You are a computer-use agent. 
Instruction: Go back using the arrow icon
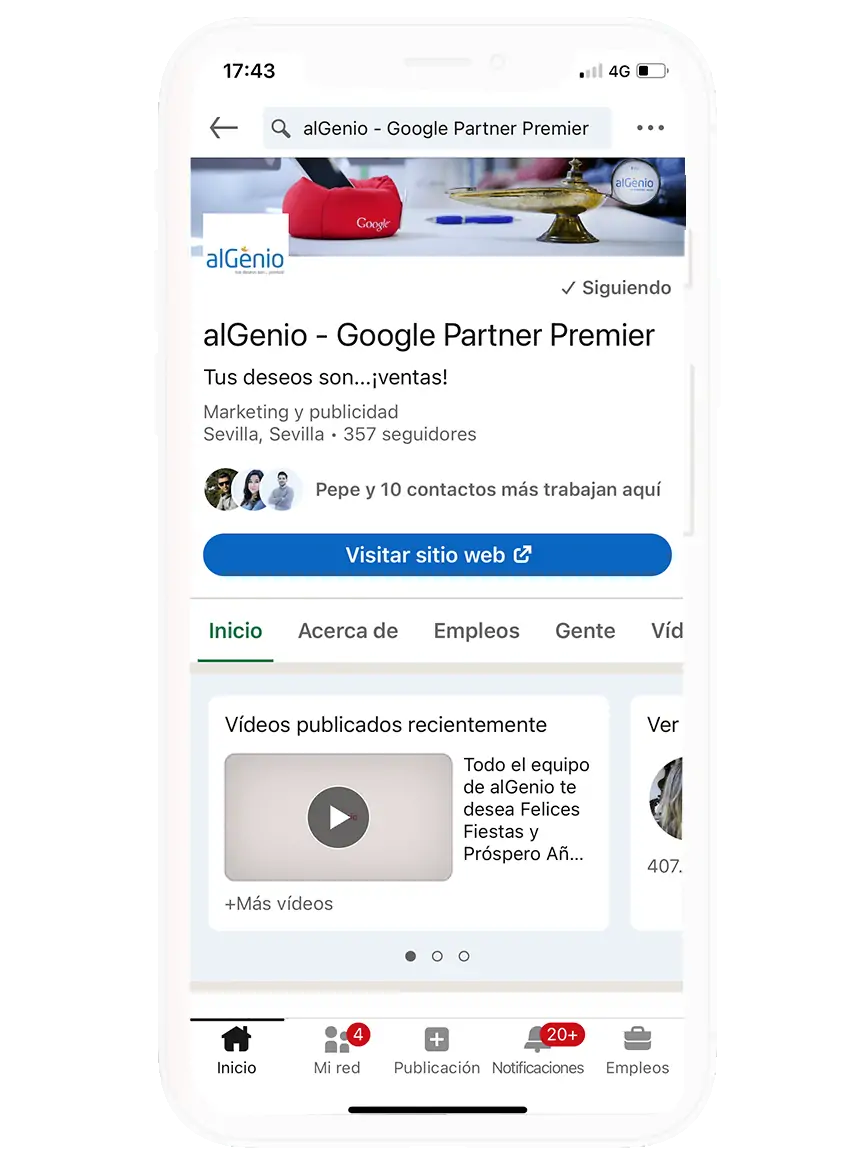[x=223, y=128]
